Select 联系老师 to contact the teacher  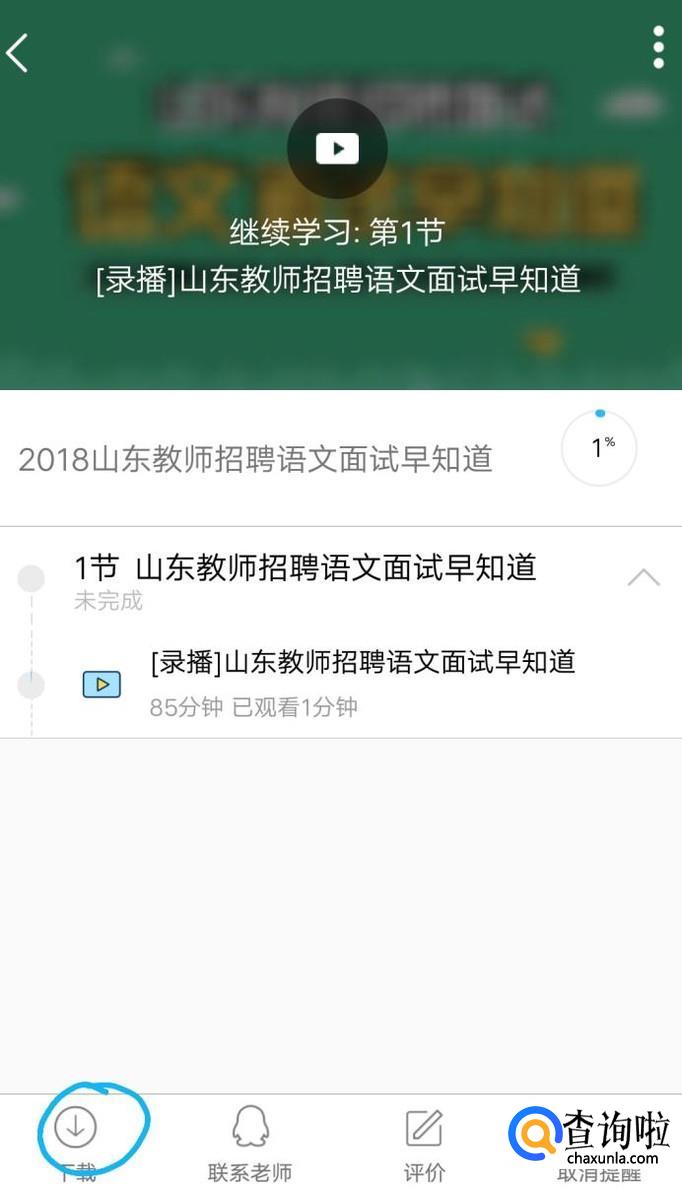(250, 1143)
